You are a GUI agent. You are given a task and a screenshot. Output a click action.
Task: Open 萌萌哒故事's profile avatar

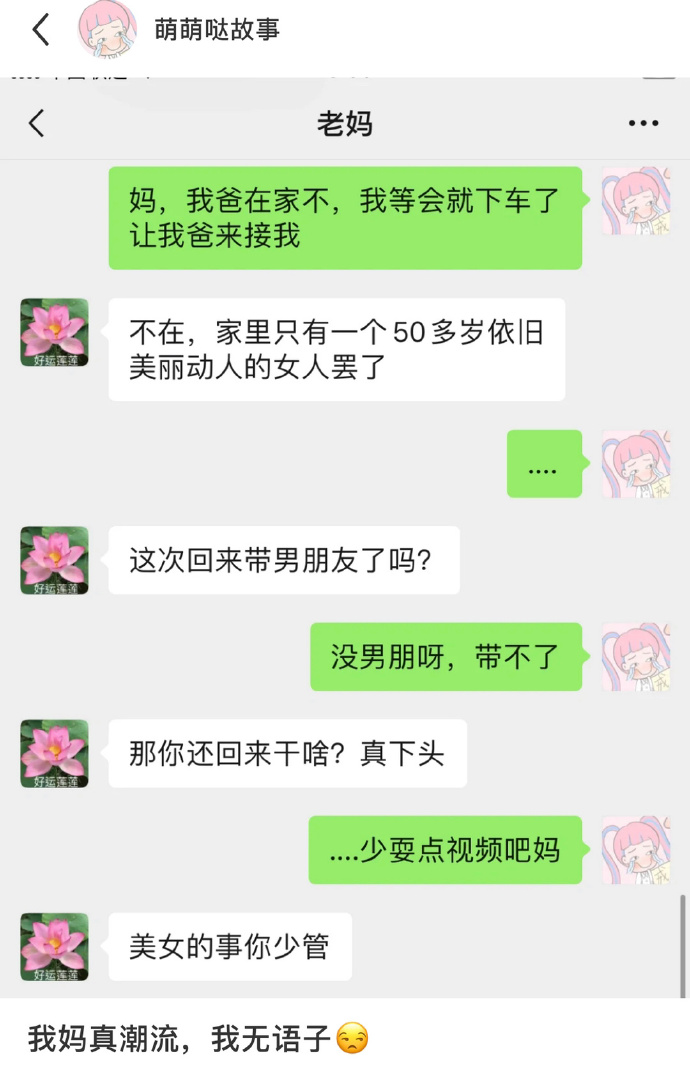tap(107, 30)
